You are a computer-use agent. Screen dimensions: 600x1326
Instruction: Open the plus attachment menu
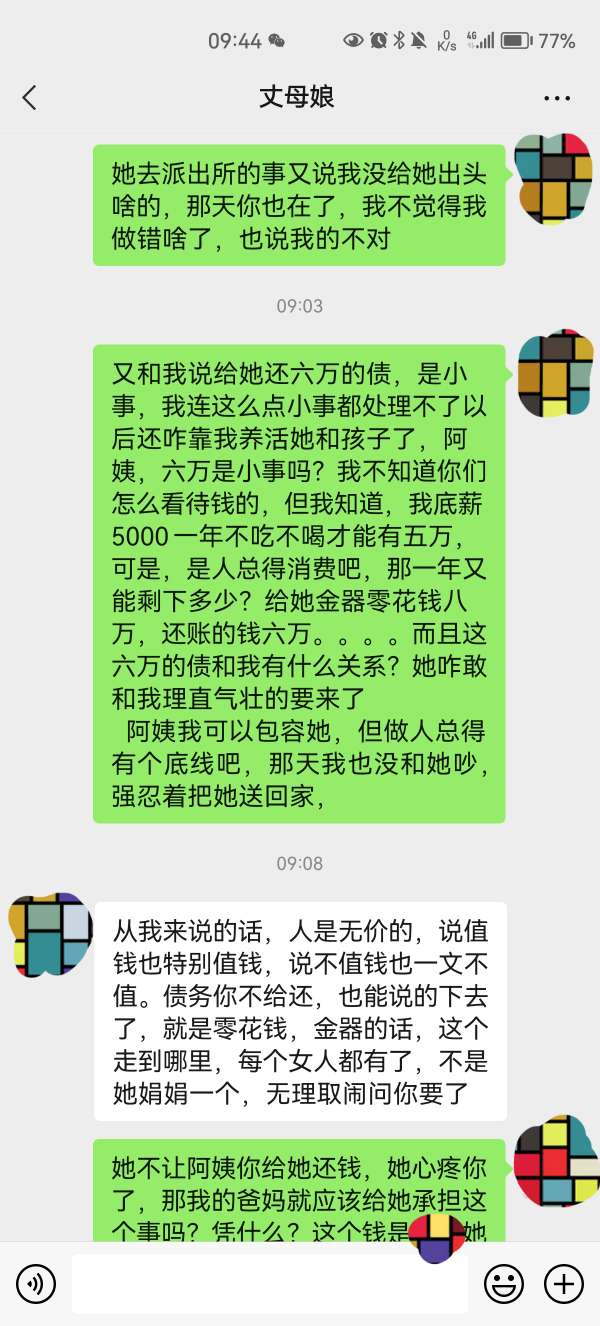[563, 1283]
